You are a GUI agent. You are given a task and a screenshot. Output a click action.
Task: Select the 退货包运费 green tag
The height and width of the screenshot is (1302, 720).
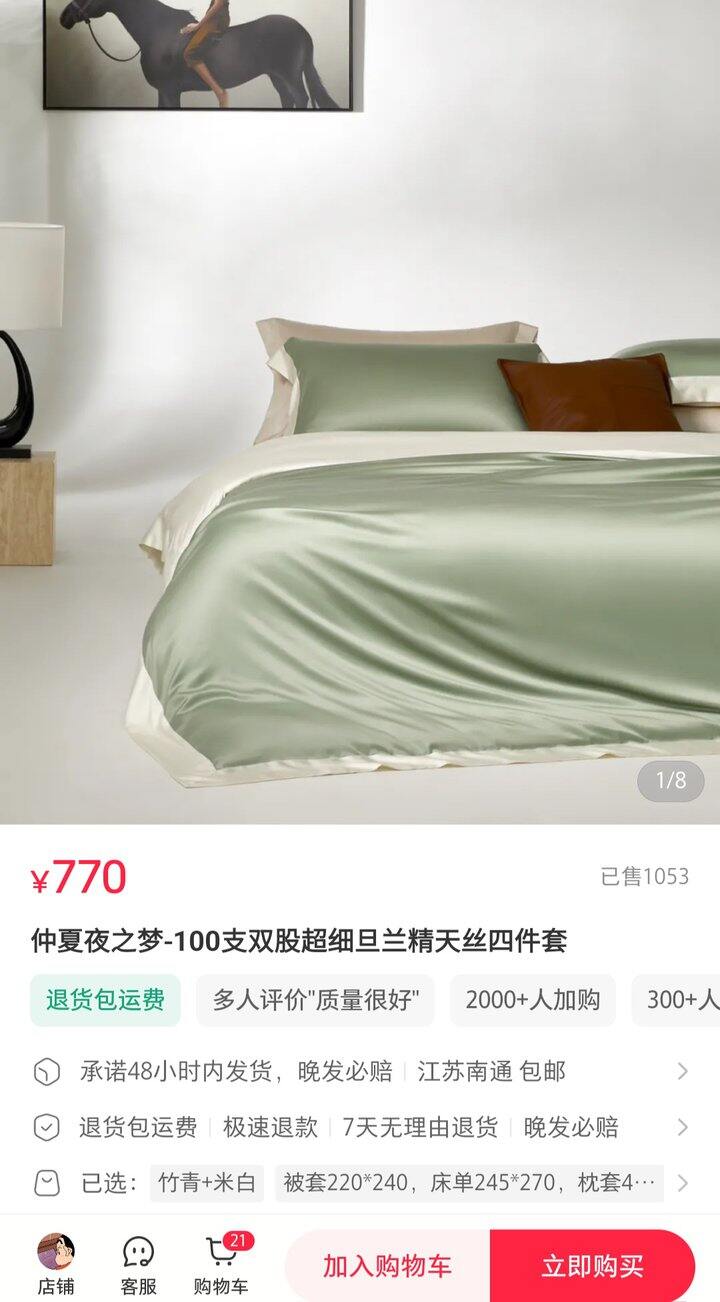pos(104,1001)
